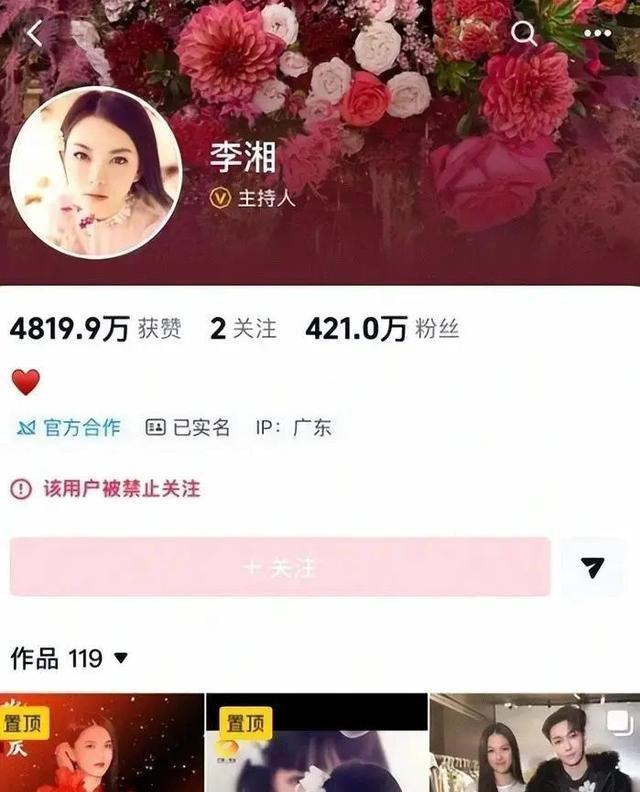This screenshot has width=640, height=792.
Task: Share profile via the paper plane button
Action: pos(593,567)
